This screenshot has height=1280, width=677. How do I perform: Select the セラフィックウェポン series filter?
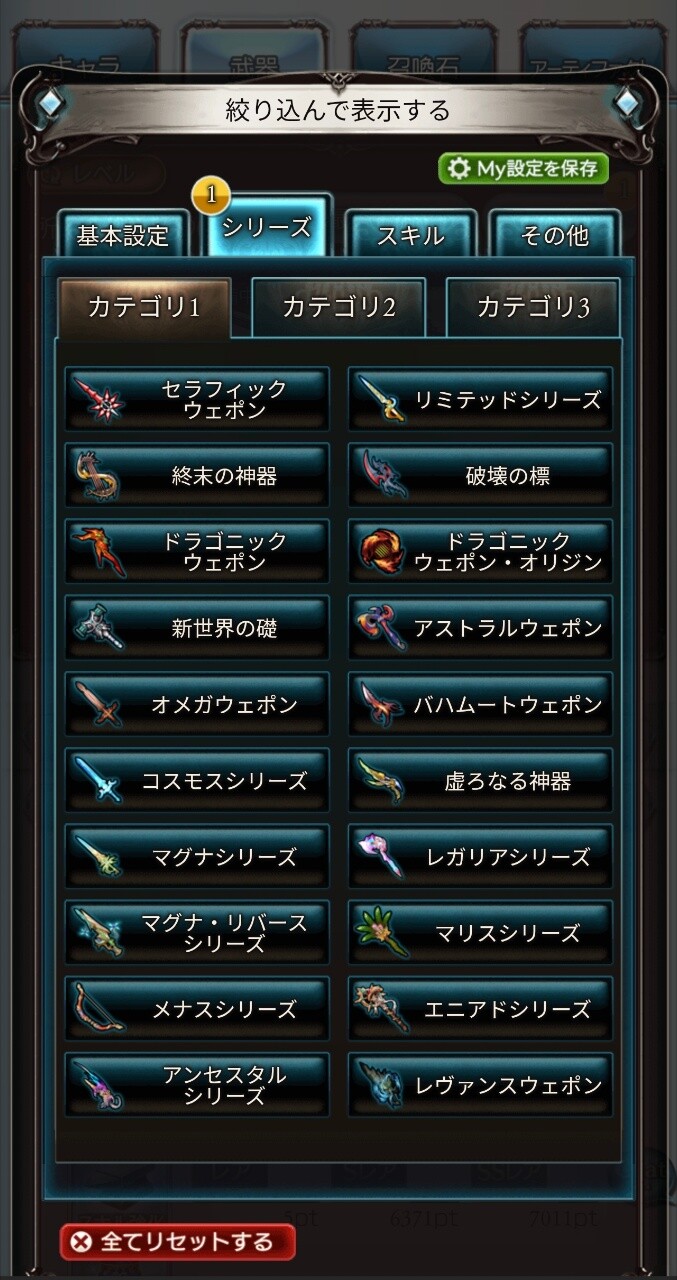coord(197,400)
